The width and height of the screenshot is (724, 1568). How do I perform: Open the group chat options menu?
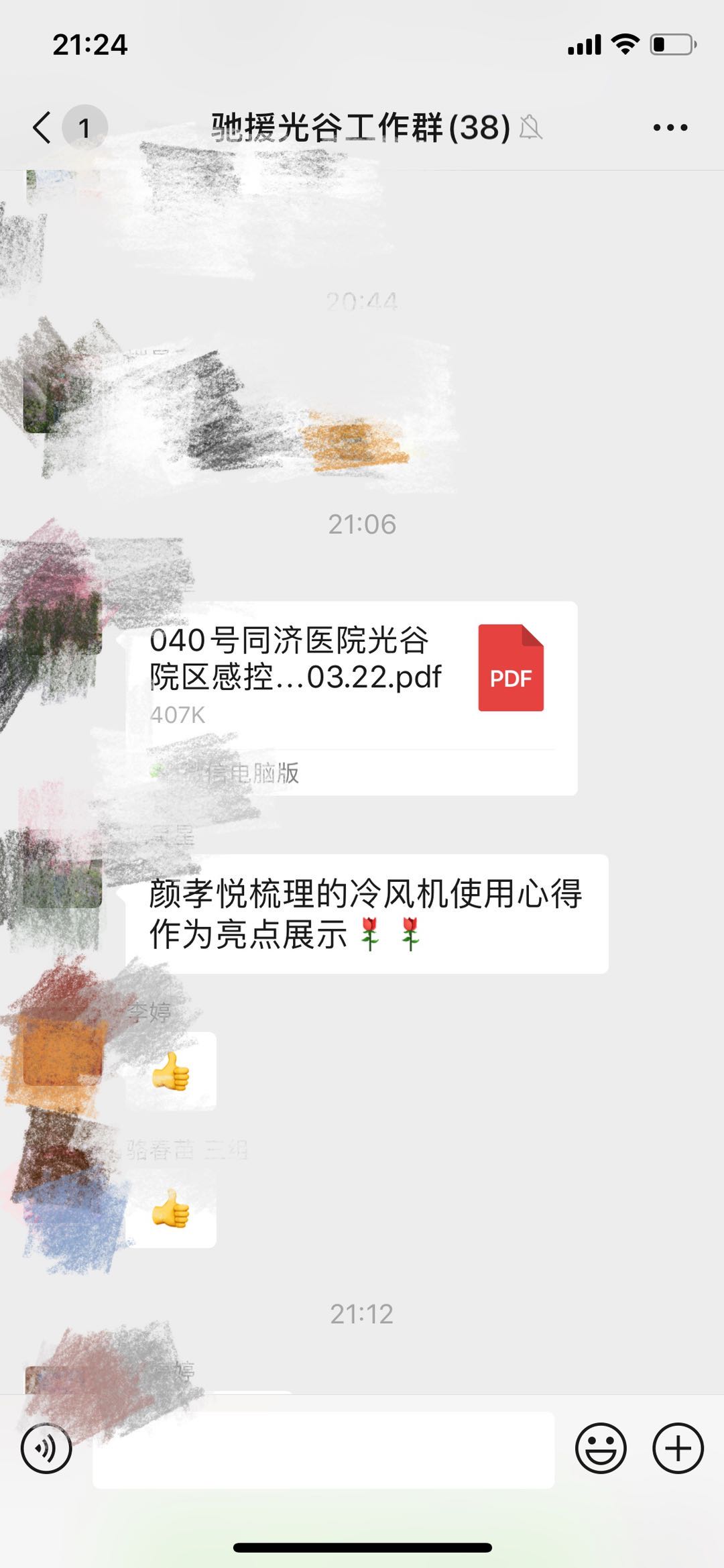click(x=670, y=127)
